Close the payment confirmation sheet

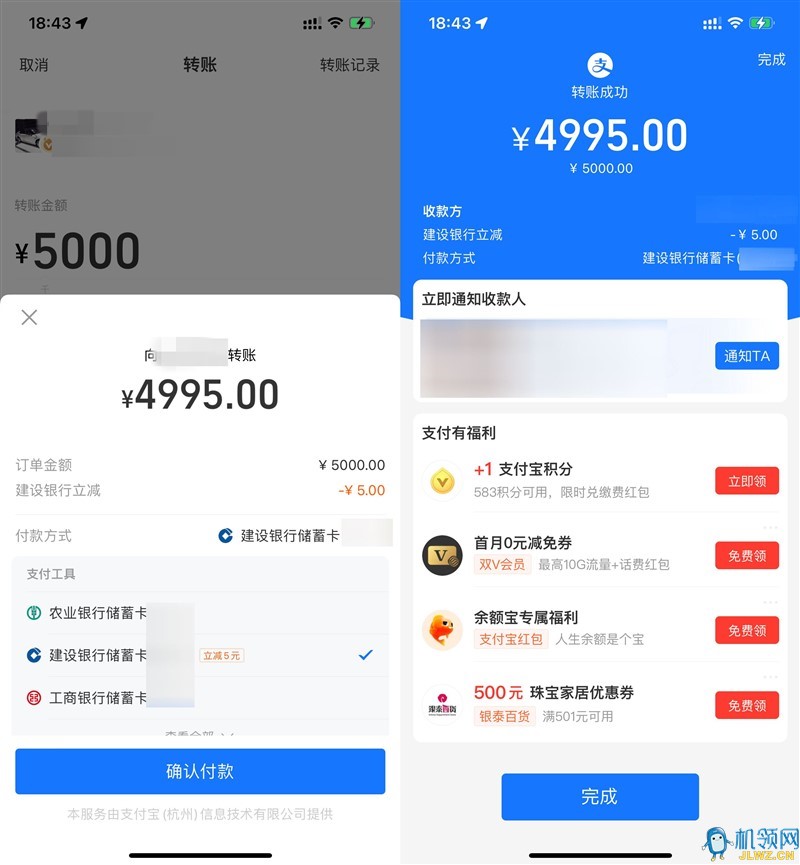(x=29, y=317)
